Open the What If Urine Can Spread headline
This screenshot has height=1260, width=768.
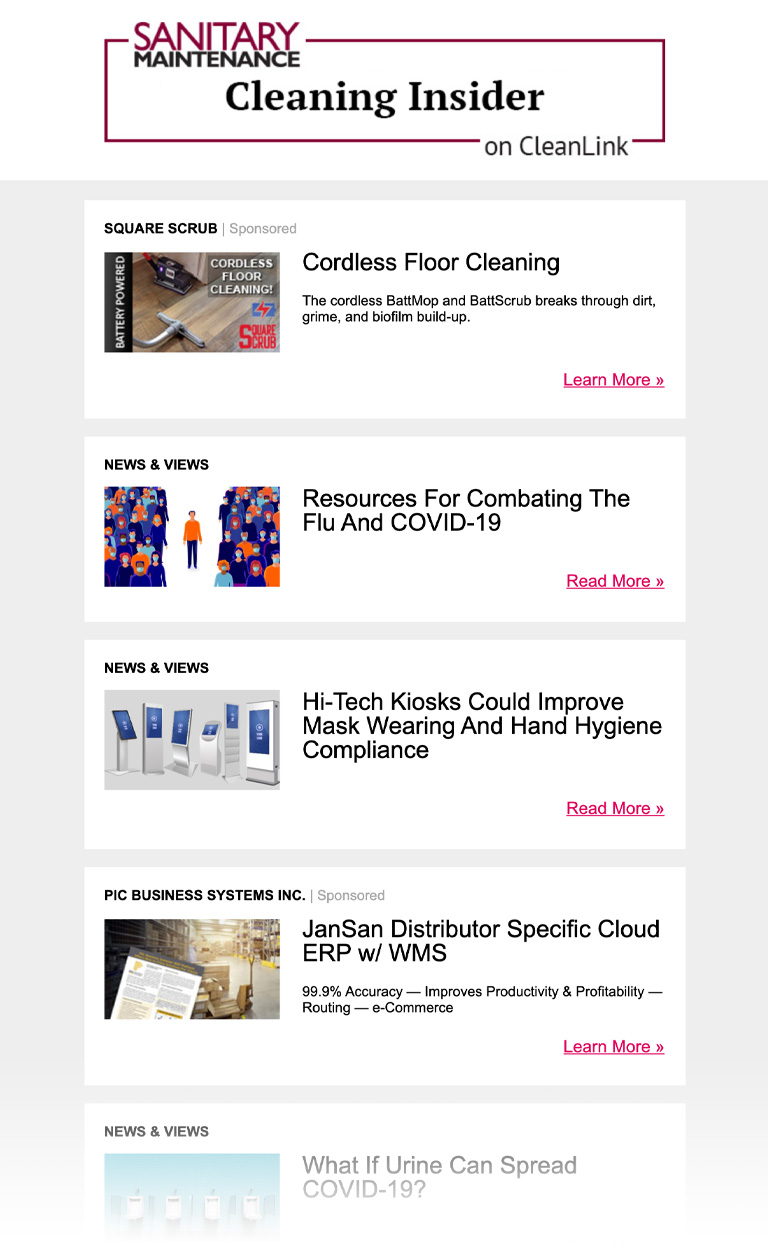440,1177
